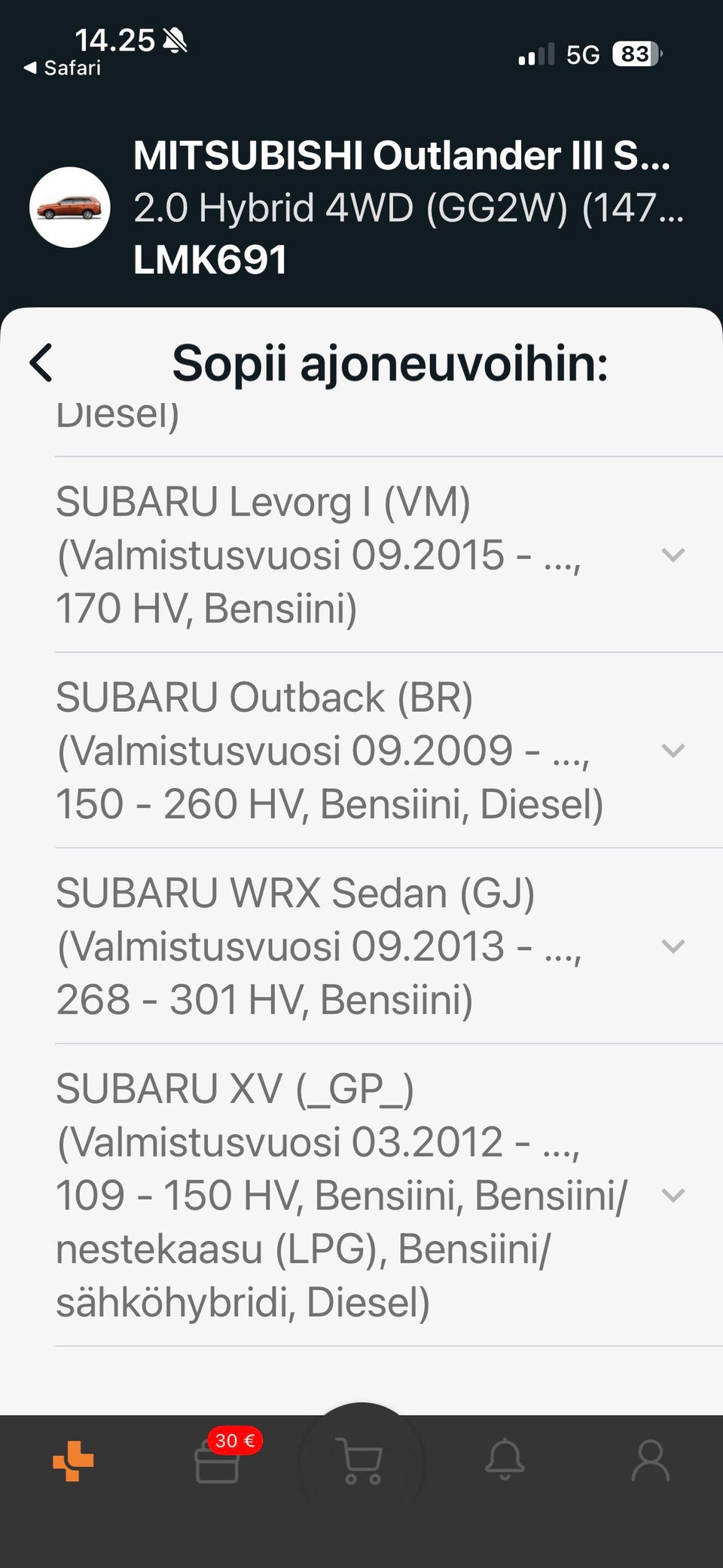The height and width of the screenshot is (1568, 723).
Task: Go back from the Sopii ajoneuvoihin list
Action: (x=41, y=363)
